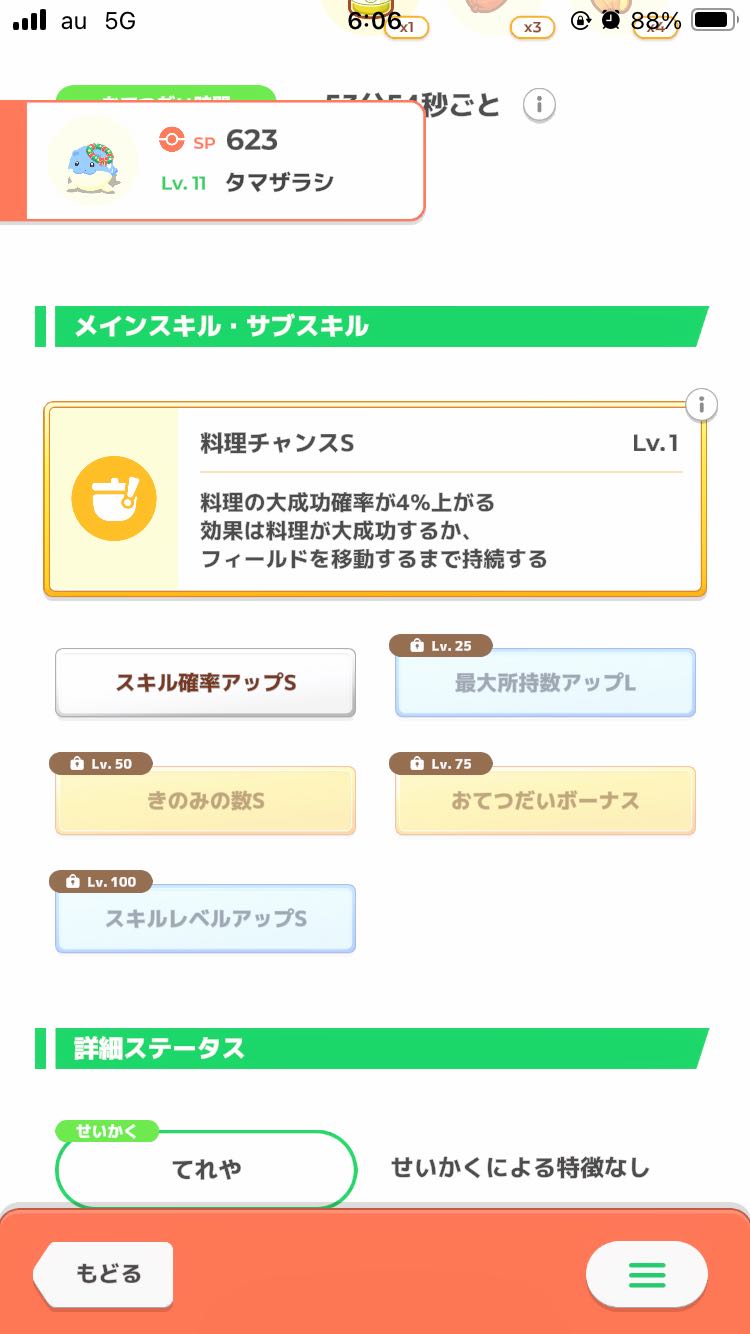The width and height of the screenshot is (750, 1334).
Task: Go back with the もどる button
Action: 105,1274
